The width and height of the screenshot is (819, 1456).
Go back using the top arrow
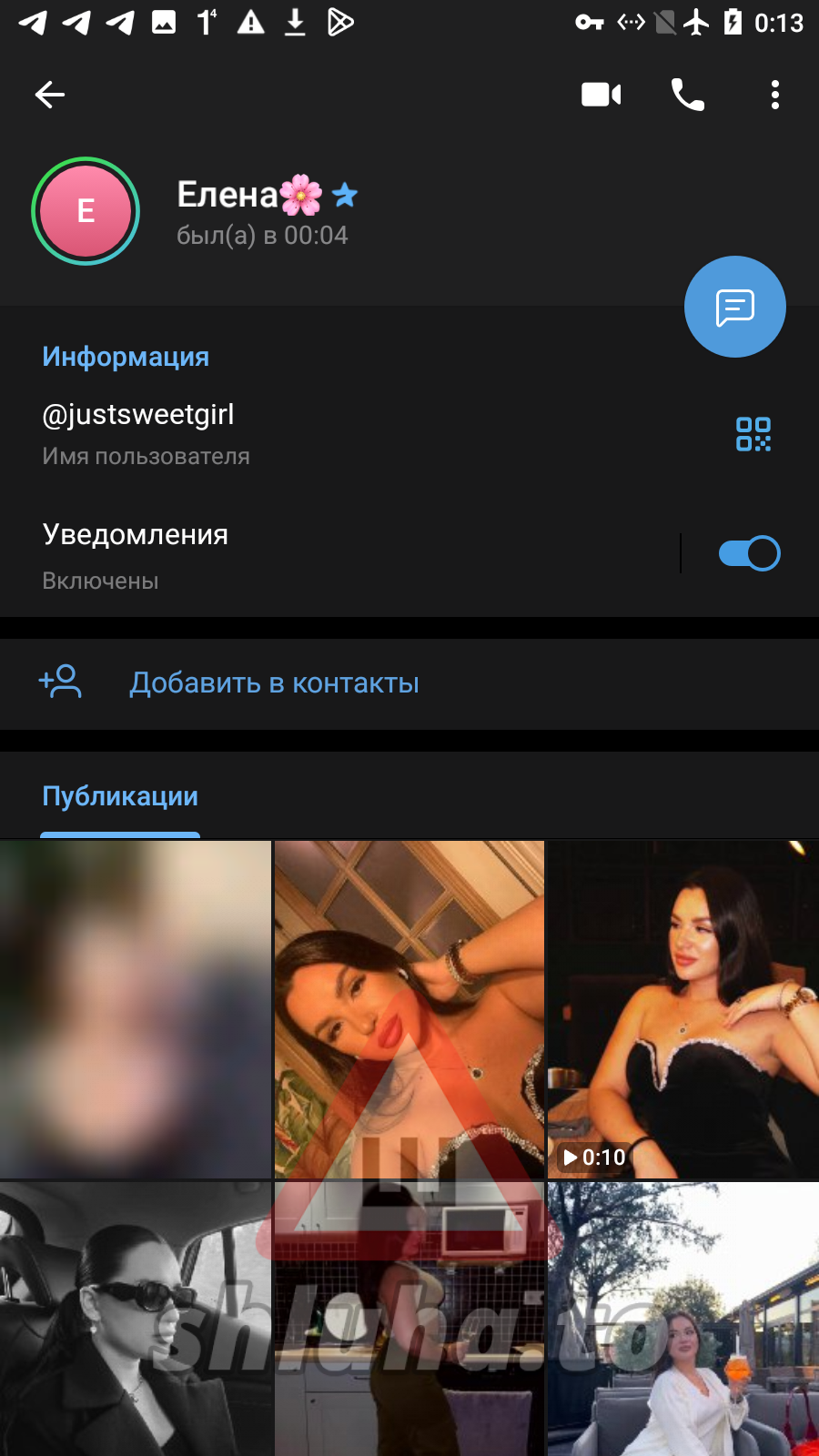click(50, 95)
